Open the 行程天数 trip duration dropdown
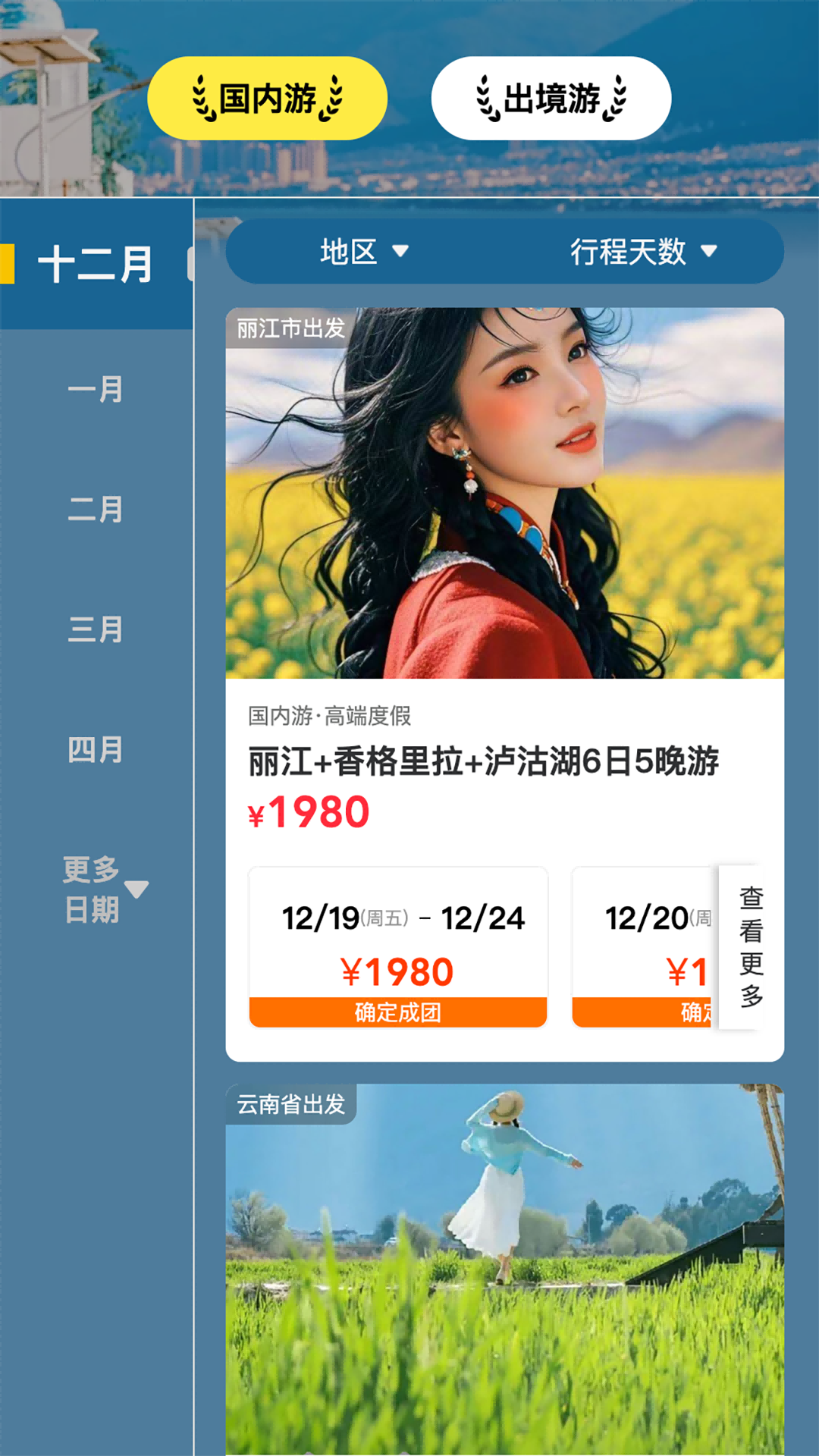Screen dimensions: 819x1456 642,253
